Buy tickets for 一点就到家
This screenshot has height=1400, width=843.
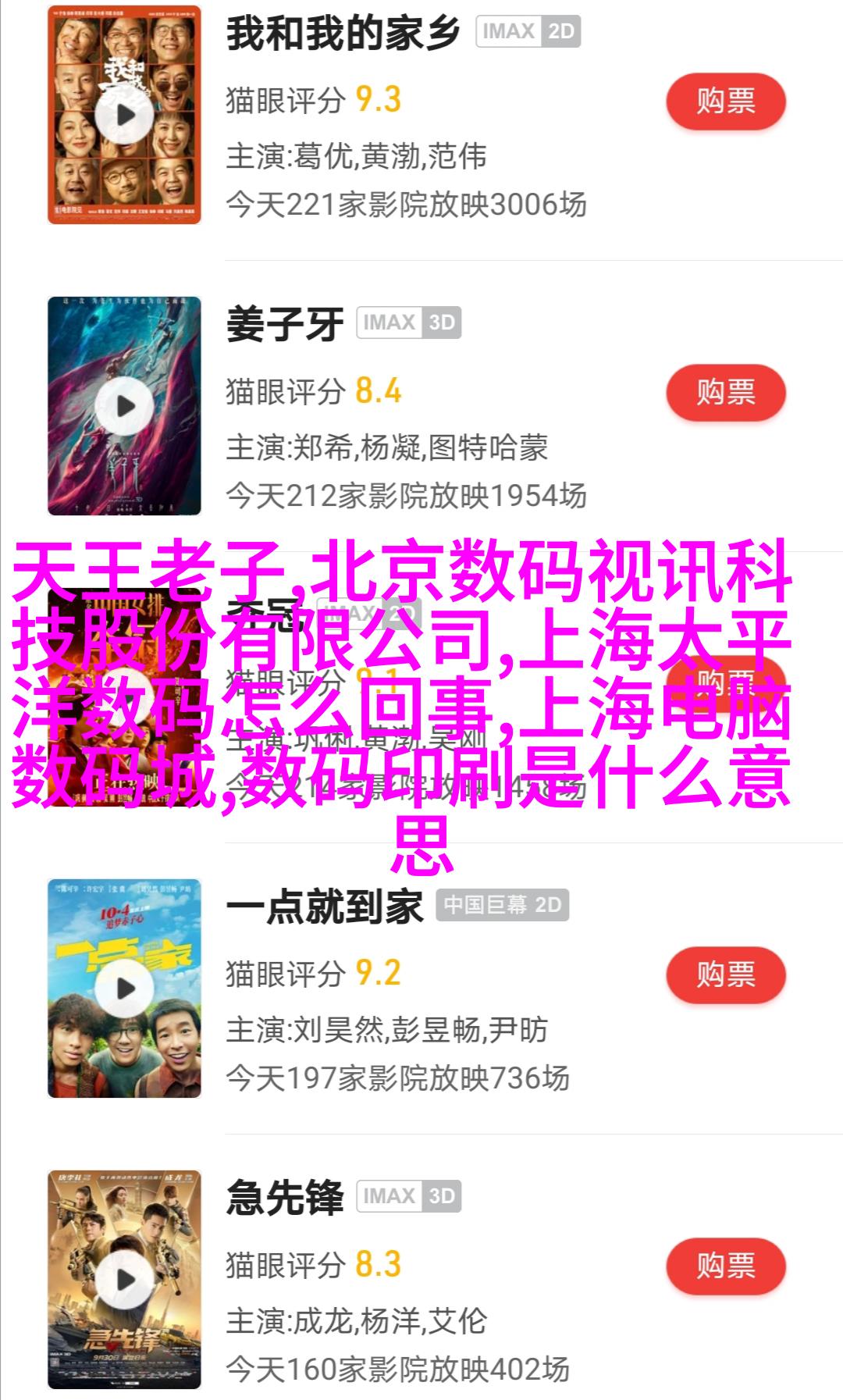coord(725,974)
